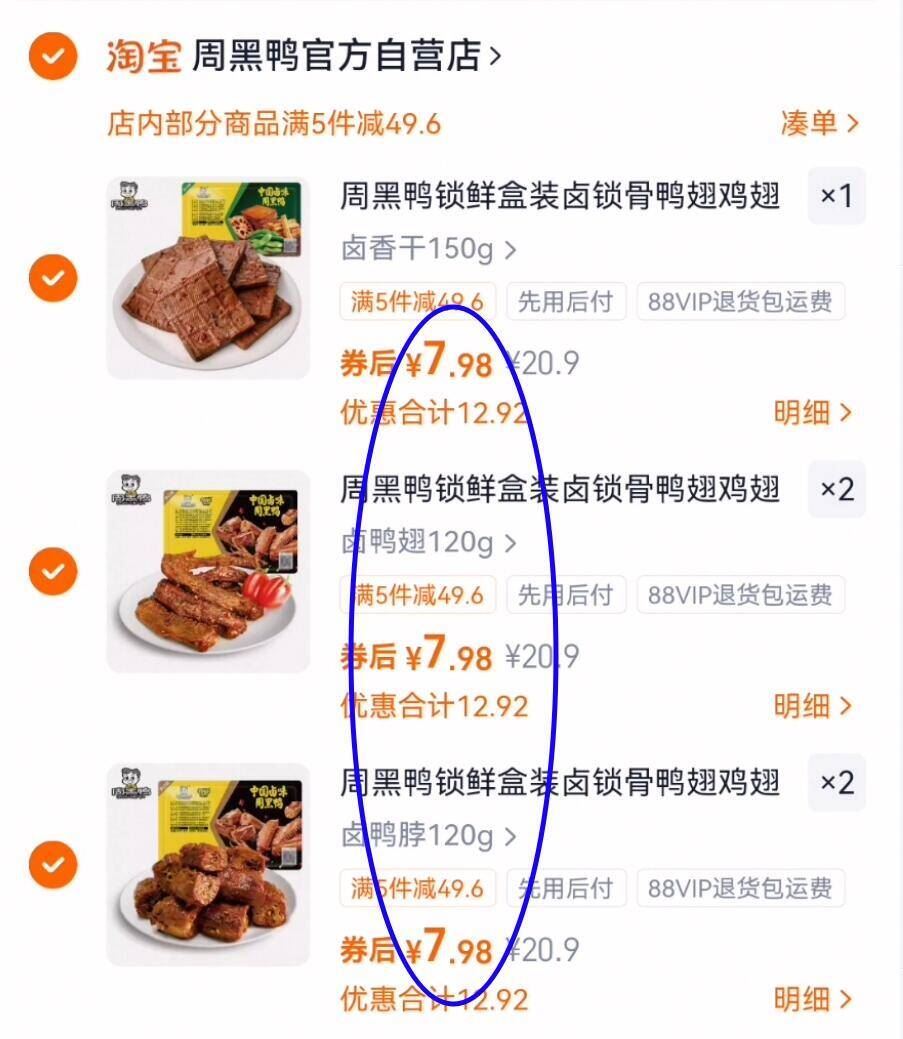Uncheck the 卤鸭翅 item selection circle
Viewport: 903px width, 1039px height.
(51, 570)
